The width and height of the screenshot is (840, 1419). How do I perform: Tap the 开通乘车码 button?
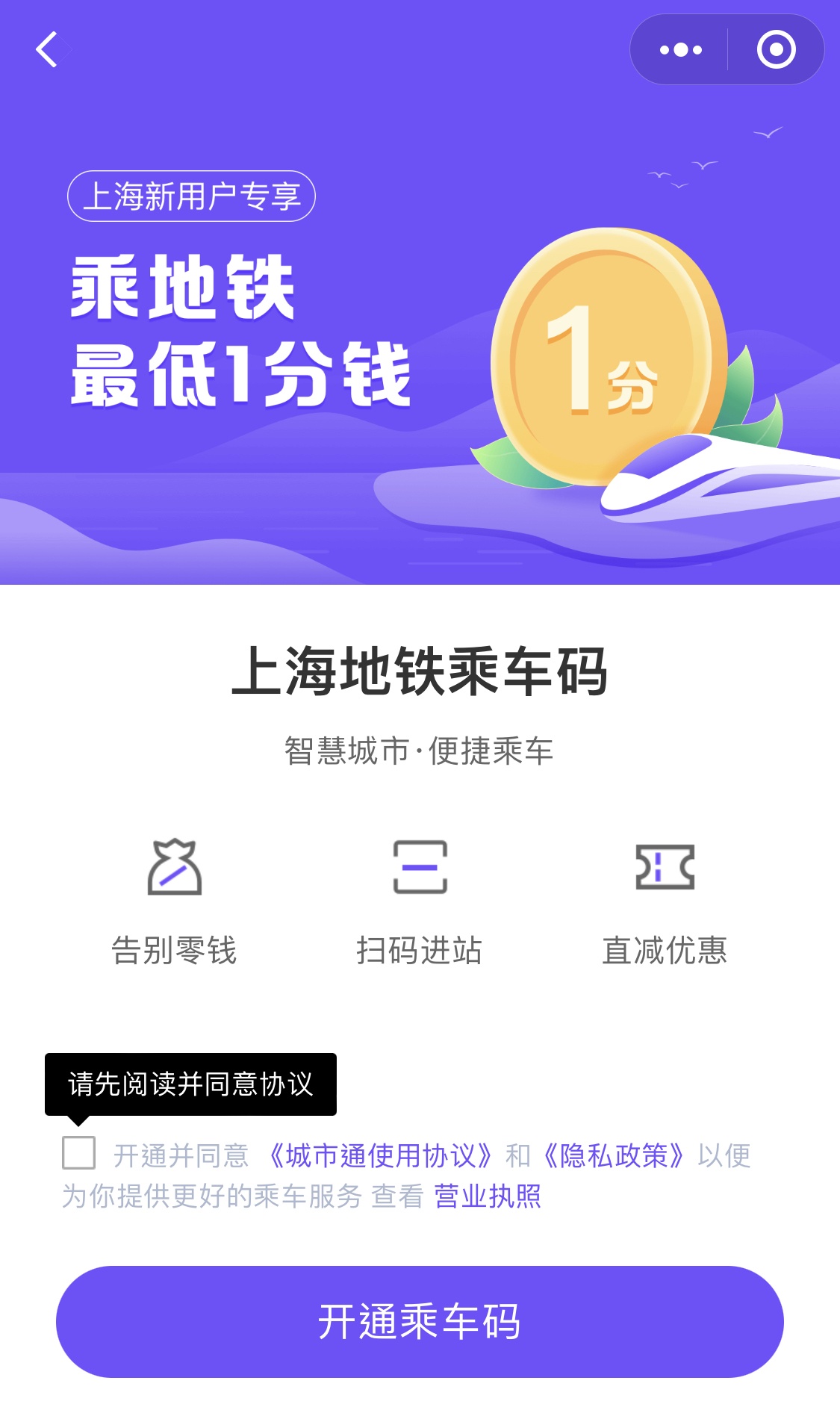coord(420,1322)
